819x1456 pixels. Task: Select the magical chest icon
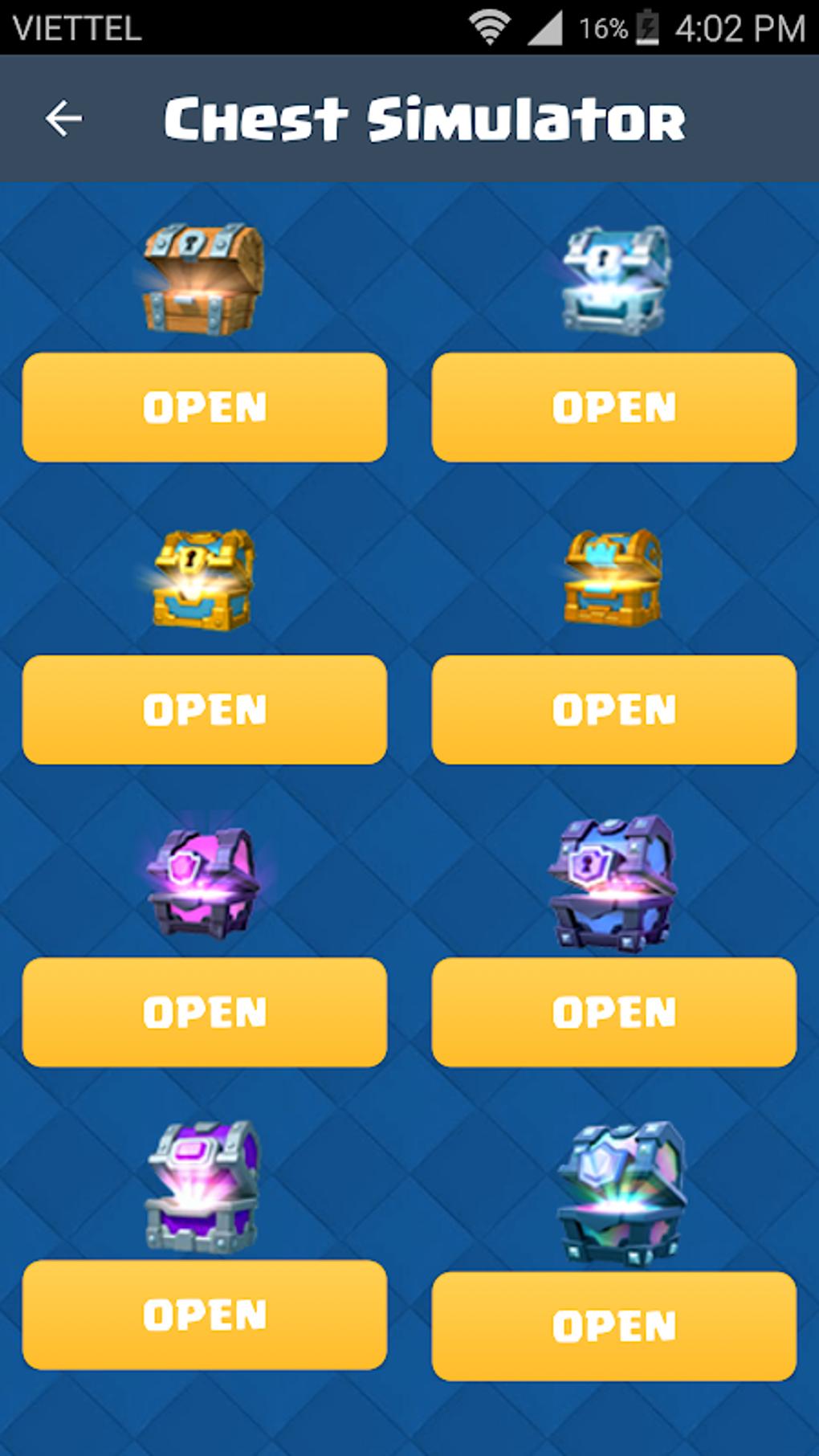pyautogui.click(x=205, y=879)
